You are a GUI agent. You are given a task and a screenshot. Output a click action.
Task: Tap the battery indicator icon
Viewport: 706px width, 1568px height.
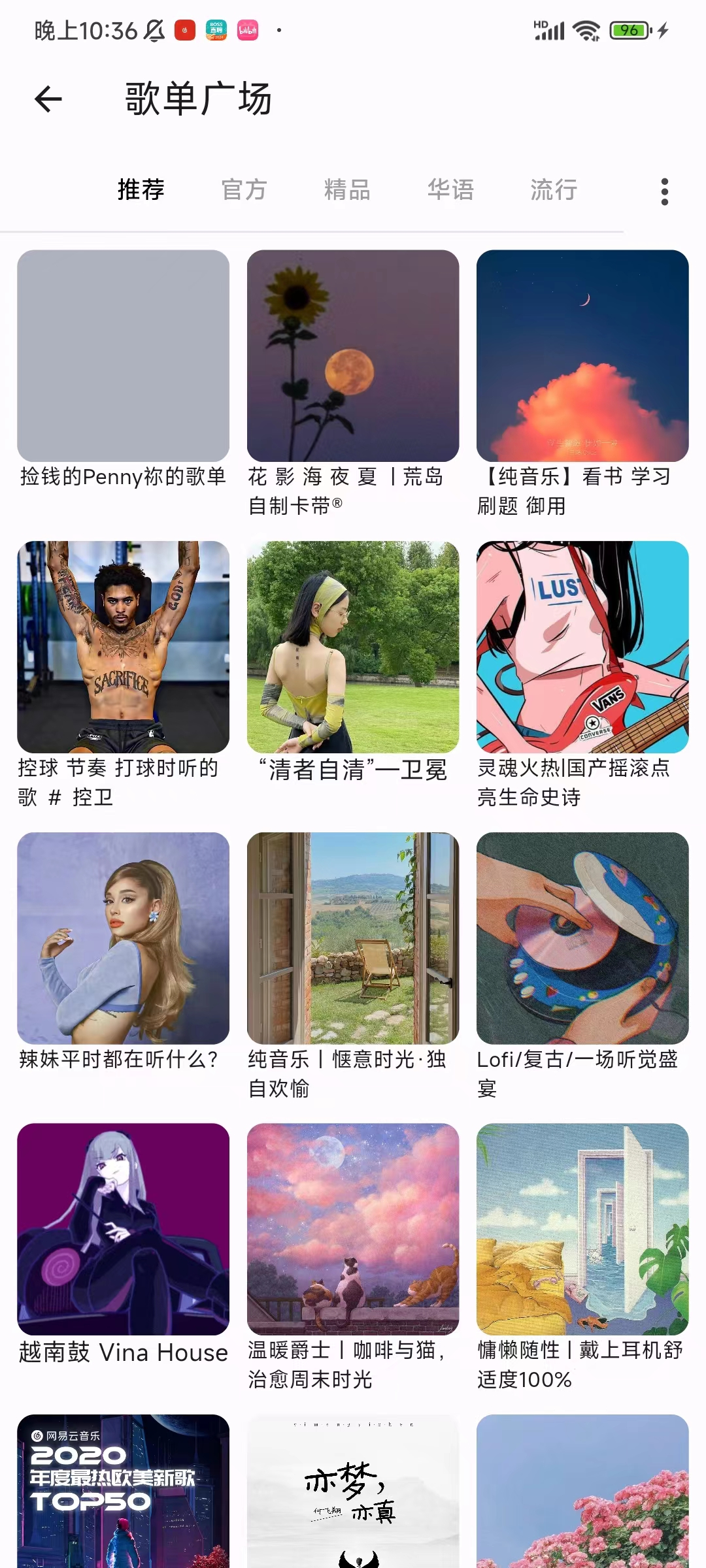628,29
